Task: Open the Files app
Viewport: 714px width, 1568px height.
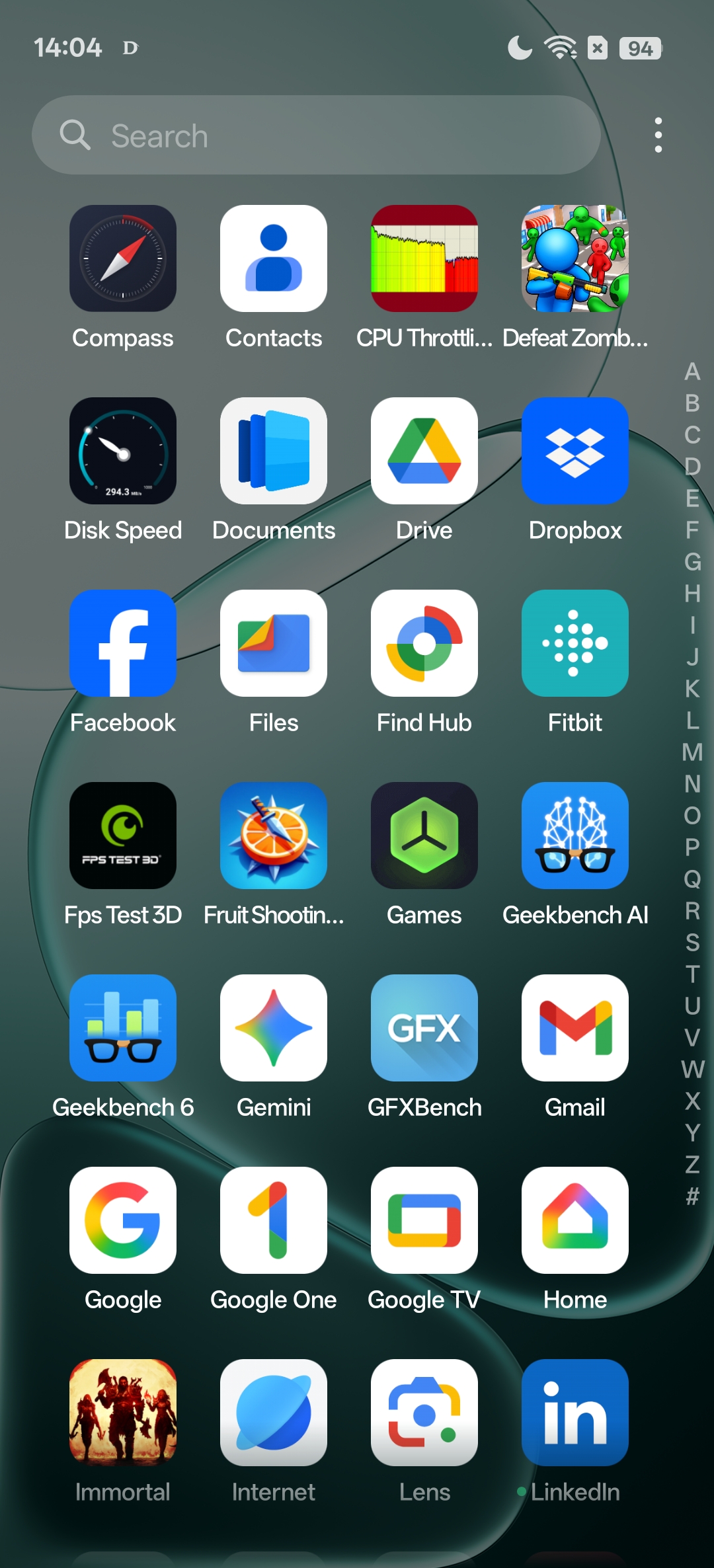Action: click(x=274, y=643)
